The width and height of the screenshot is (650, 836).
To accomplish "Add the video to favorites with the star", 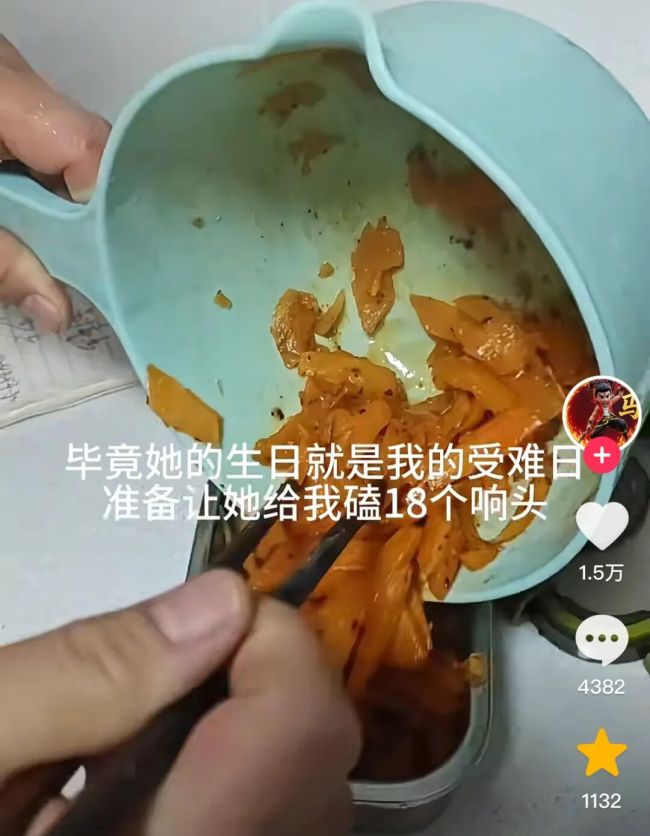I will 602,754.
